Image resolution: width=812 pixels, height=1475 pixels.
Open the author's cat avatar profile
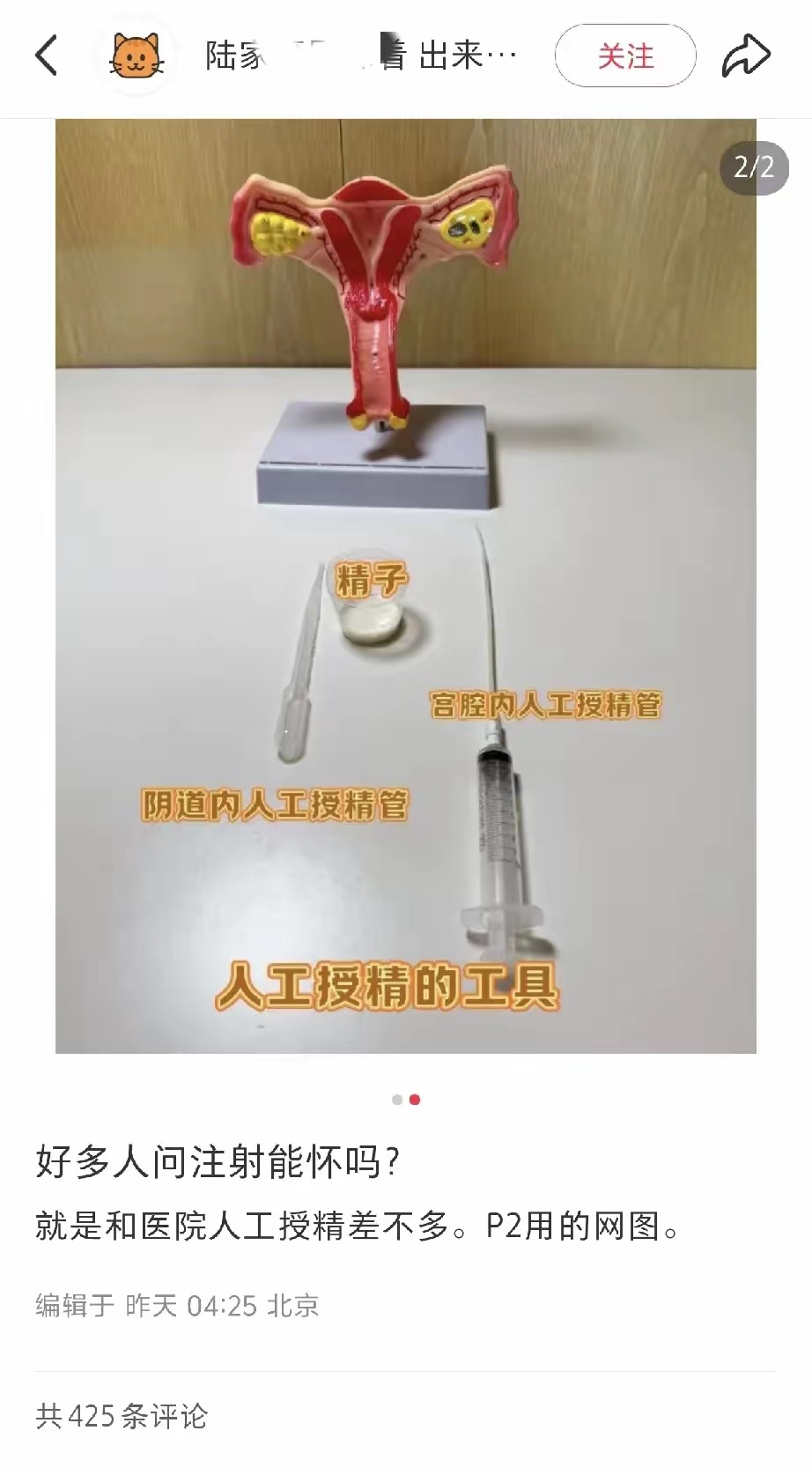pos(137,56)
